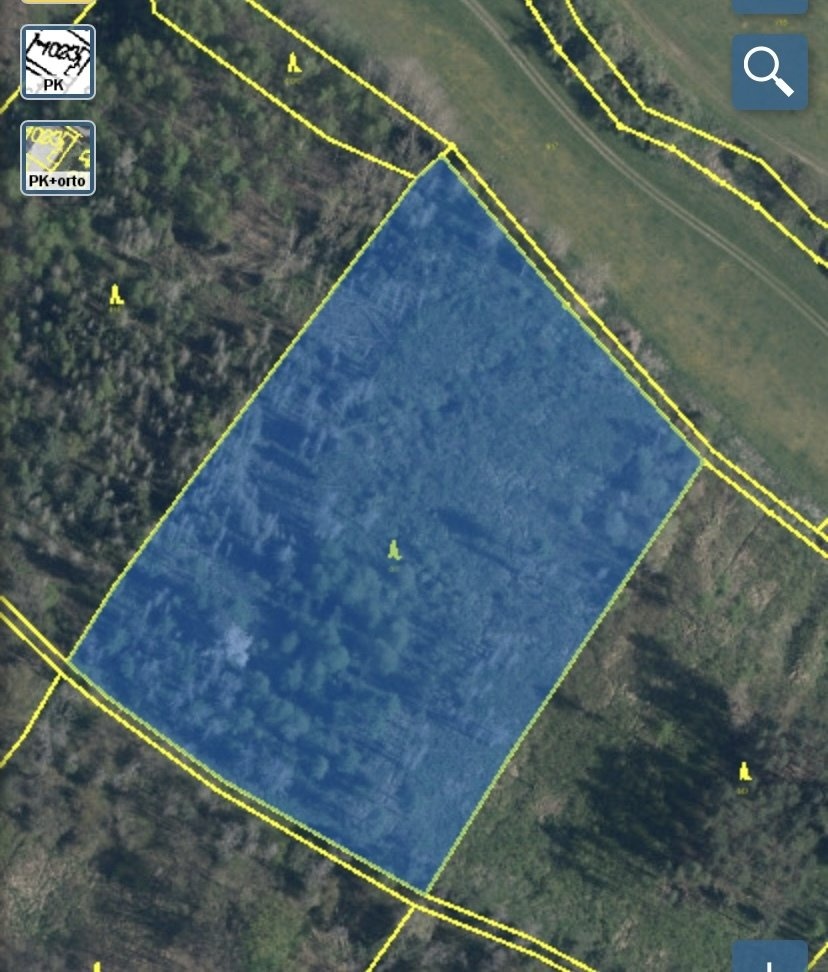
Task: Switch to the PK cadastral map layer
Action: [58, 62]
